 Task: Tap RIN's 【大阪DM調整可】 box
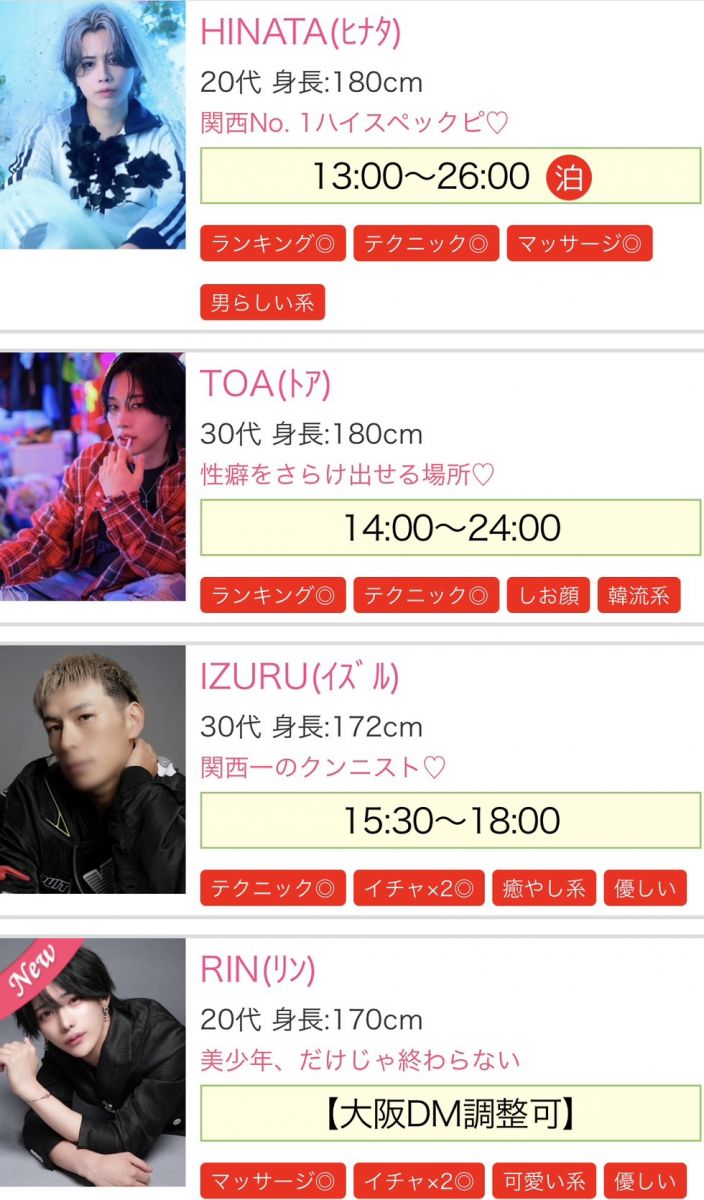tap(450, 1113)
